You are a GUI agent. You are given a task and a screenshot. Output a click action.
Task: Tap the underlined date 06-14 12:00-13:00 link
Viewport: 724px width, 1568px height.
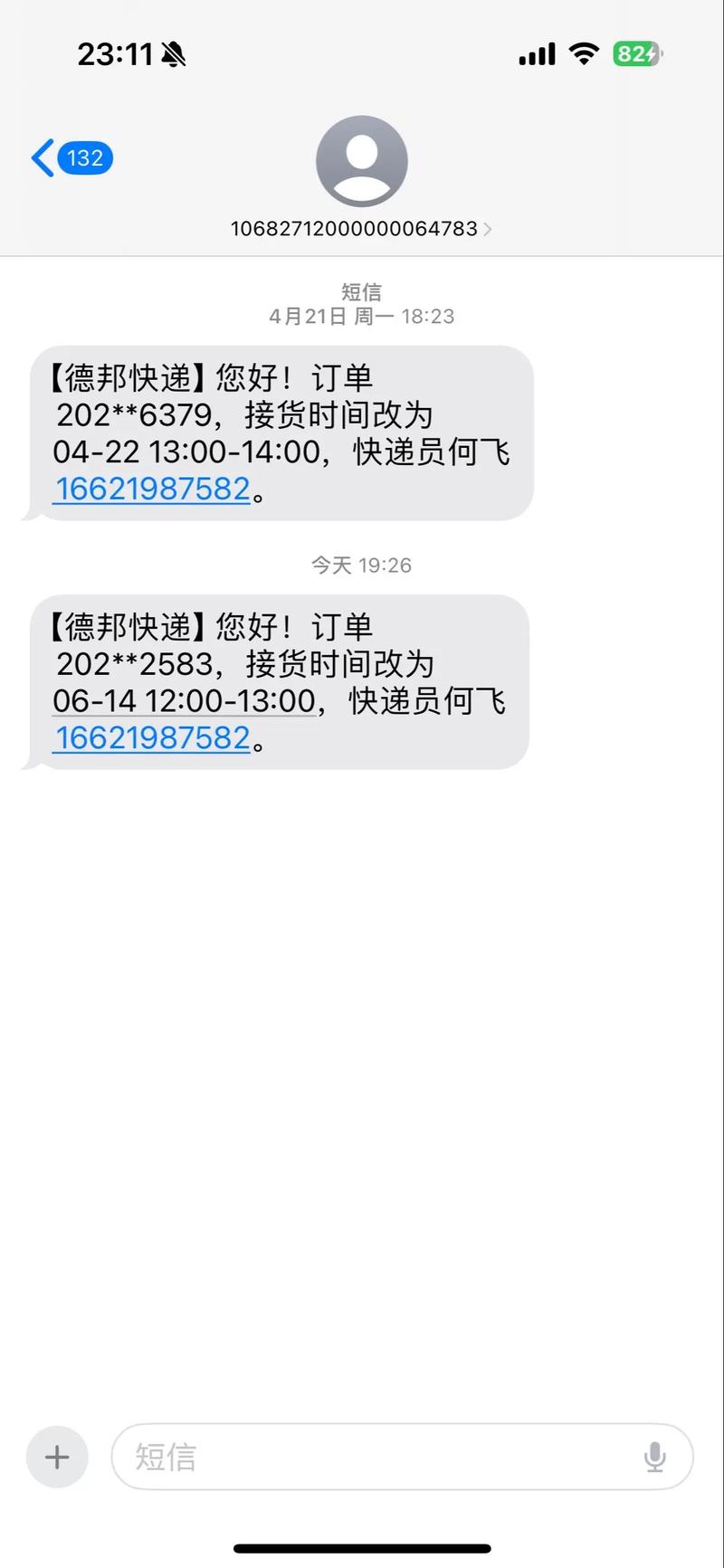(181, 700)
